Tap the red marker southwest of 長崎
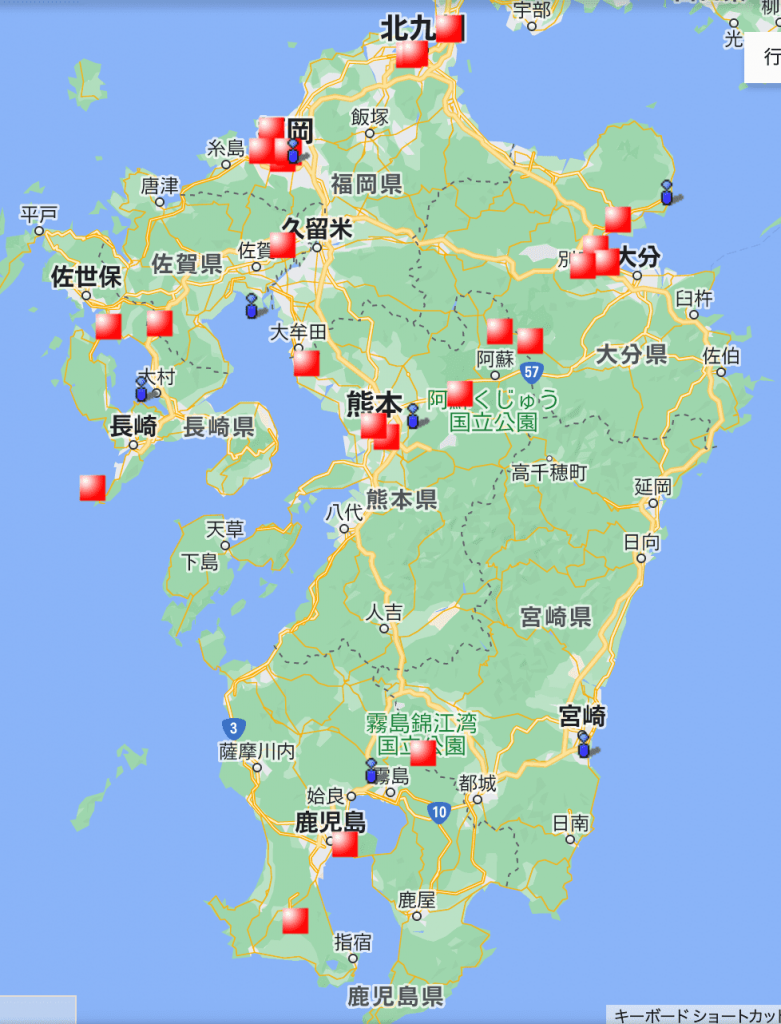The height and width of the screenshot is (1024, 781). [92, 487]
